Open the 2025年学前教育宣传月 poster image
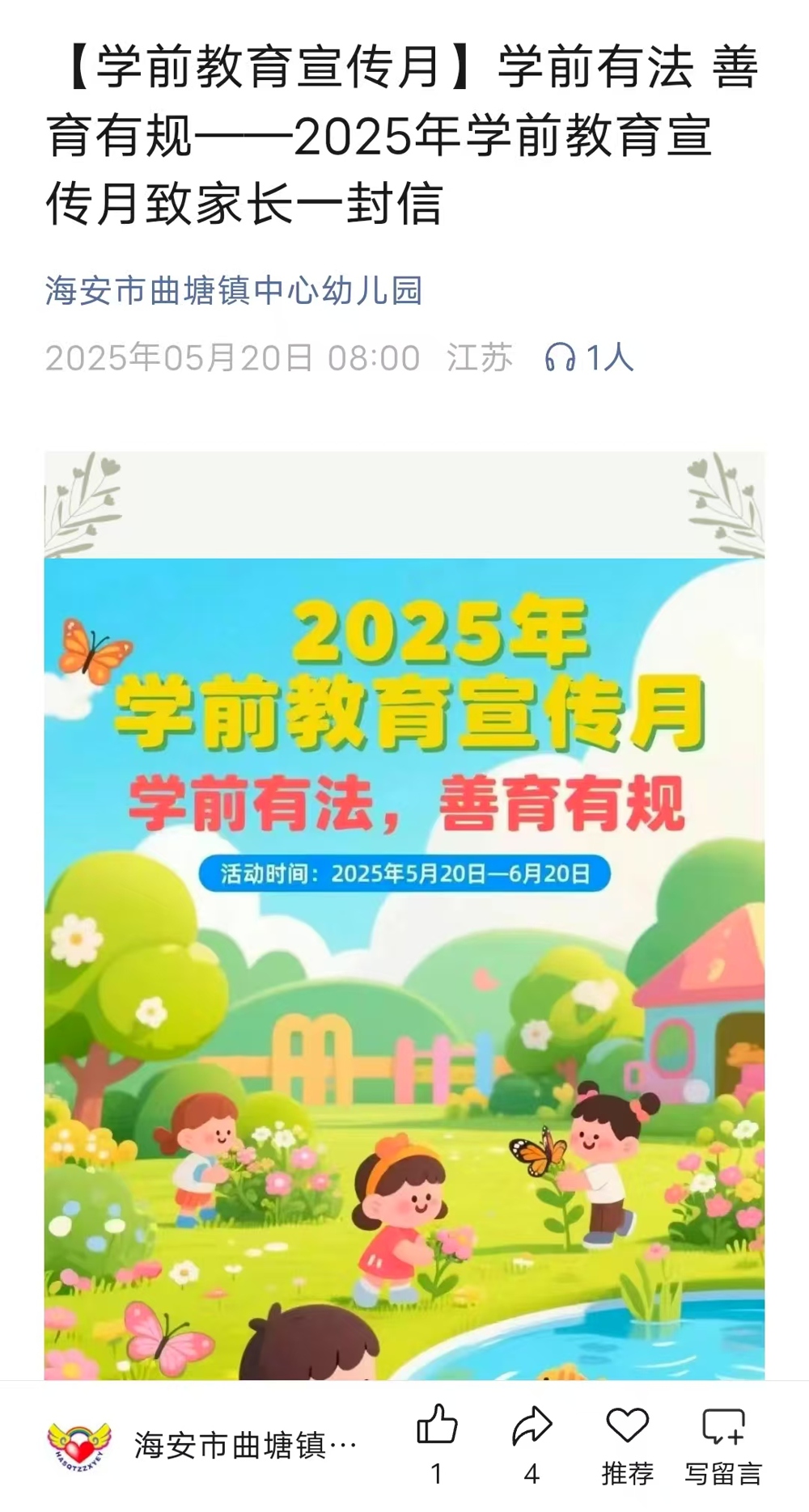Screen dimensions: 809x1512 coord(404,914)
